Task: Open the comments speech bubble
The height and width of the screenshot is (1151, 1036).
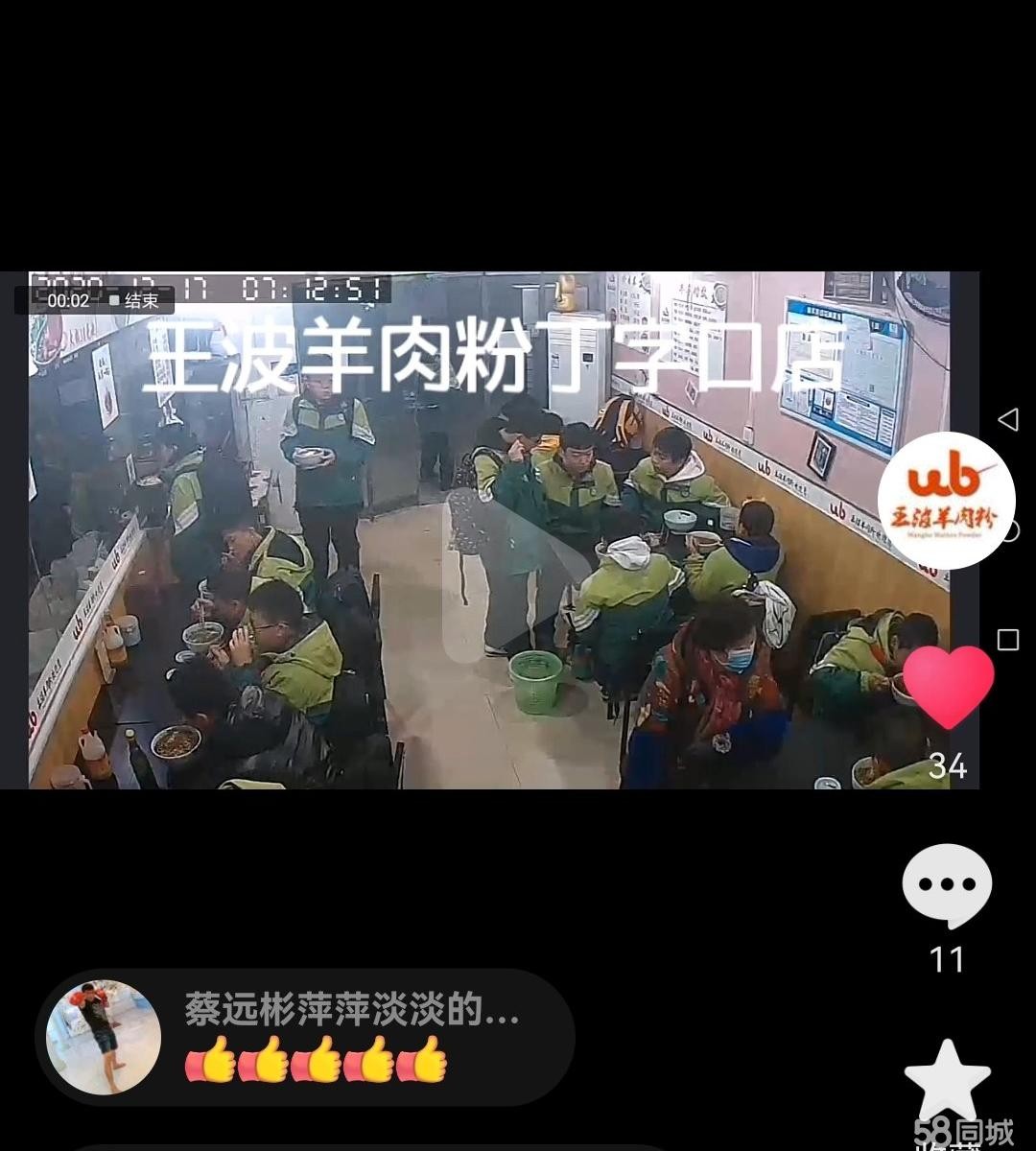Action: click(x=946, y=885)
